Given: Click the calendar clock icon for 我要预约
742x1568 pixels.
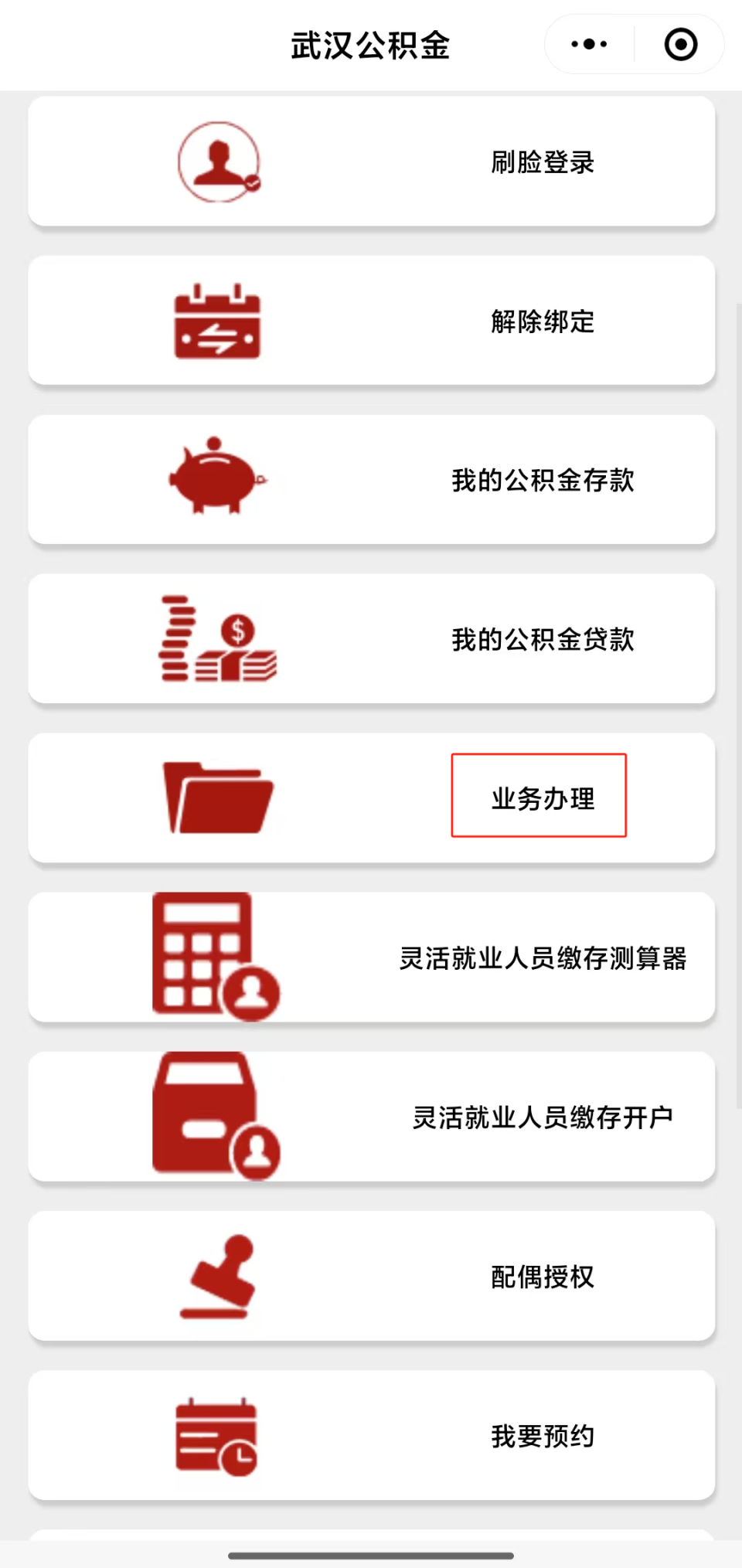Looking at the screenshot, I should tap(217, 1436).
